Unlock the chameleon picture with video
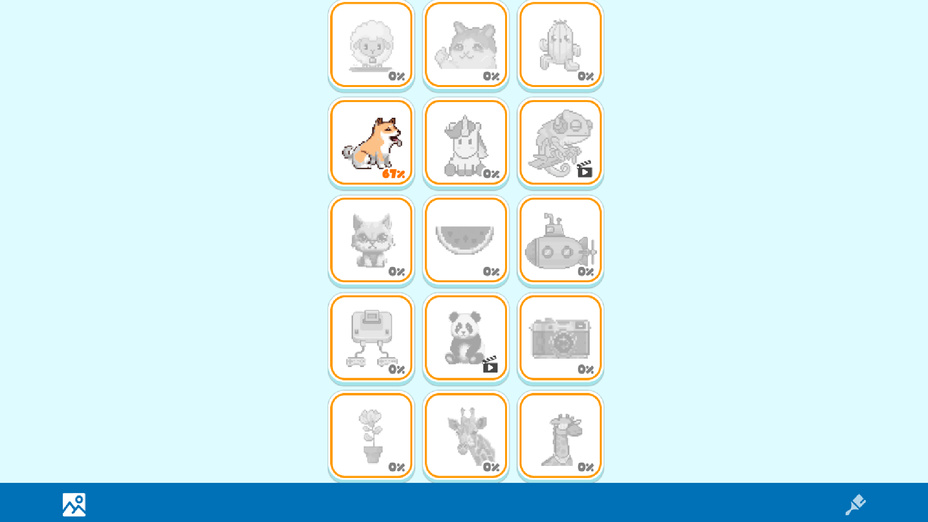 coord(560,142)
